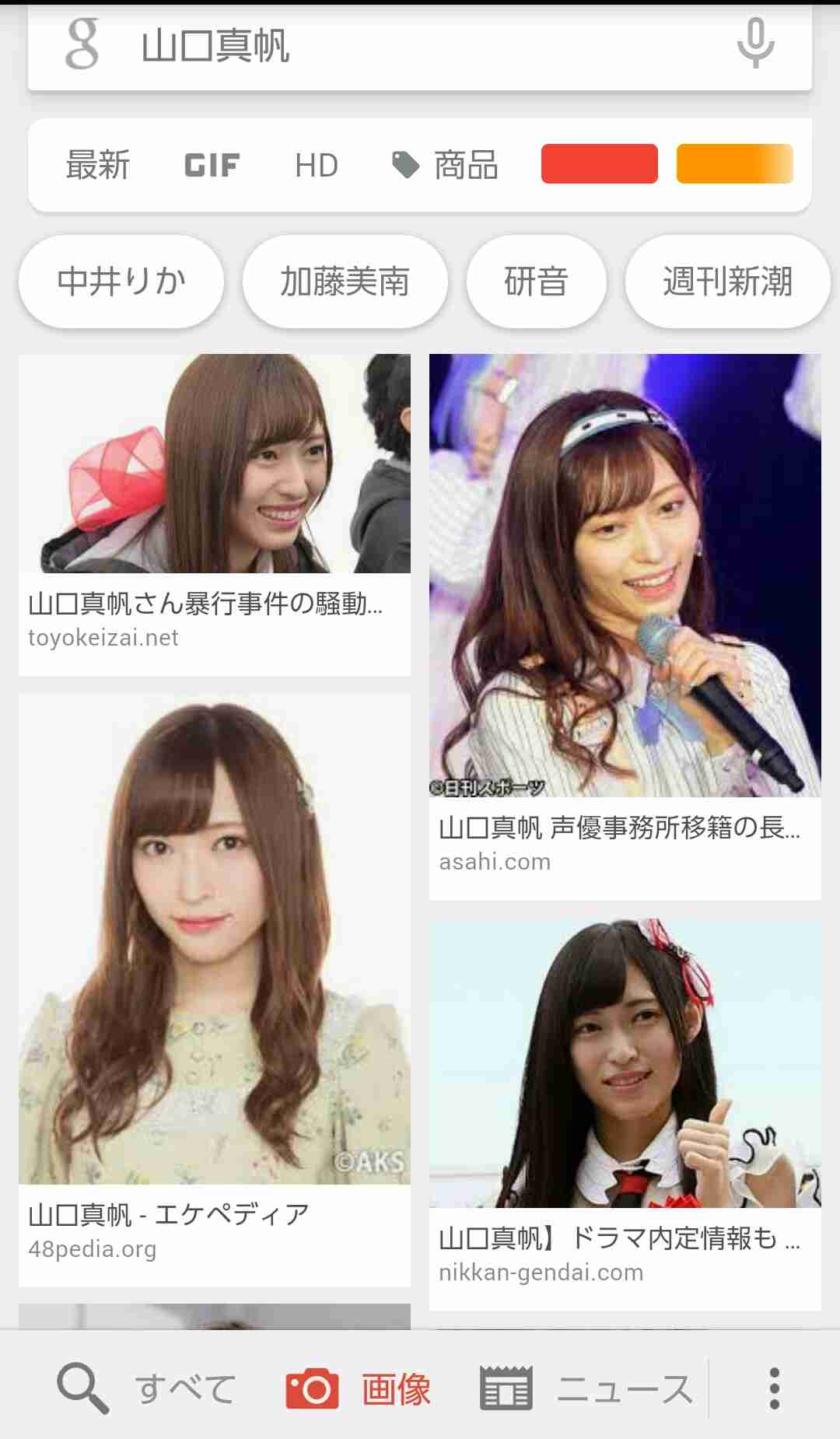This screenshot has height=1439, width=840.
Task: Filter by 商品 product images
Action: [x=445, y=165]
